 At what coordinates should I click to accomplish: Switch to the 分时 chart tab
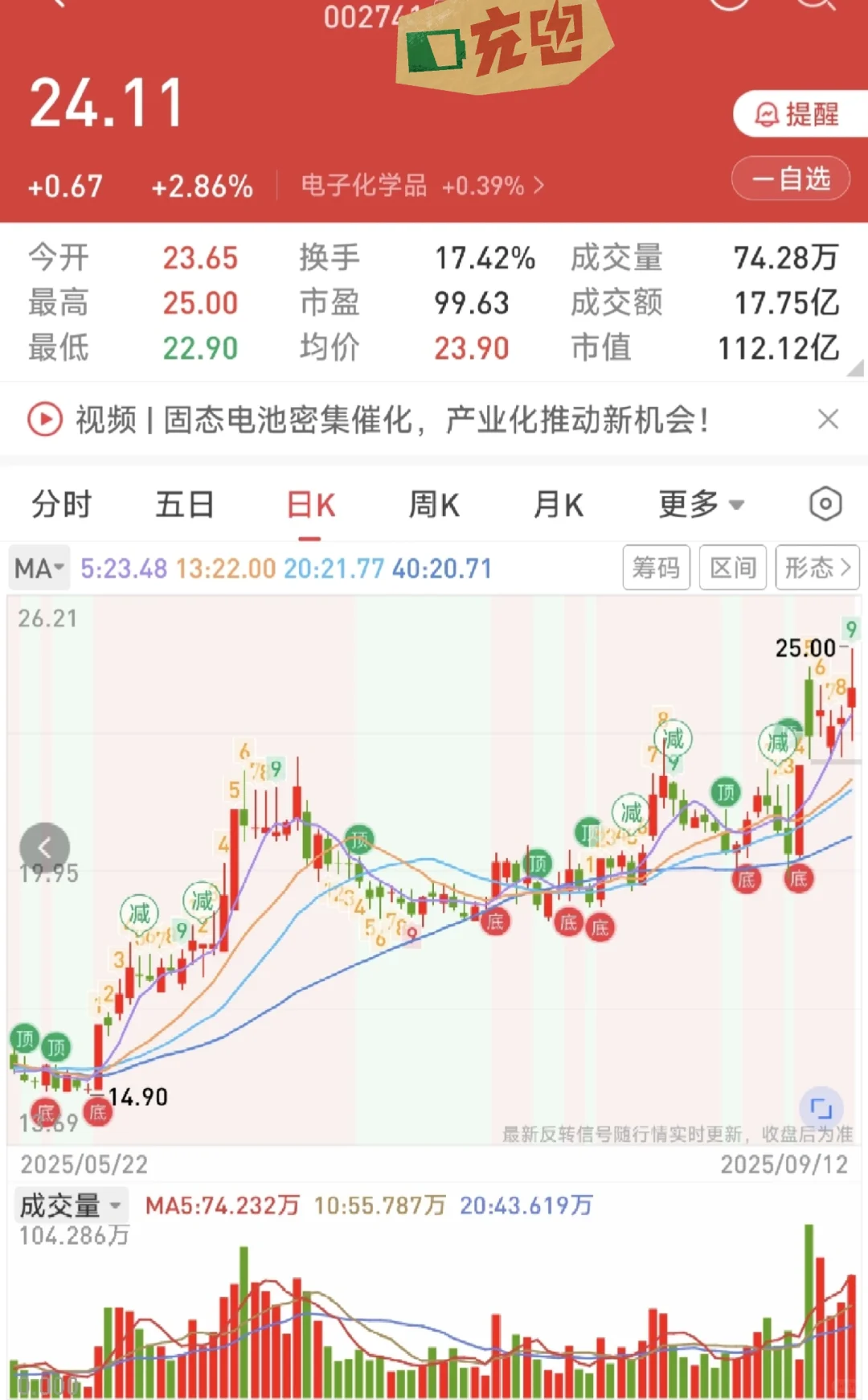[x=62, y=505]
